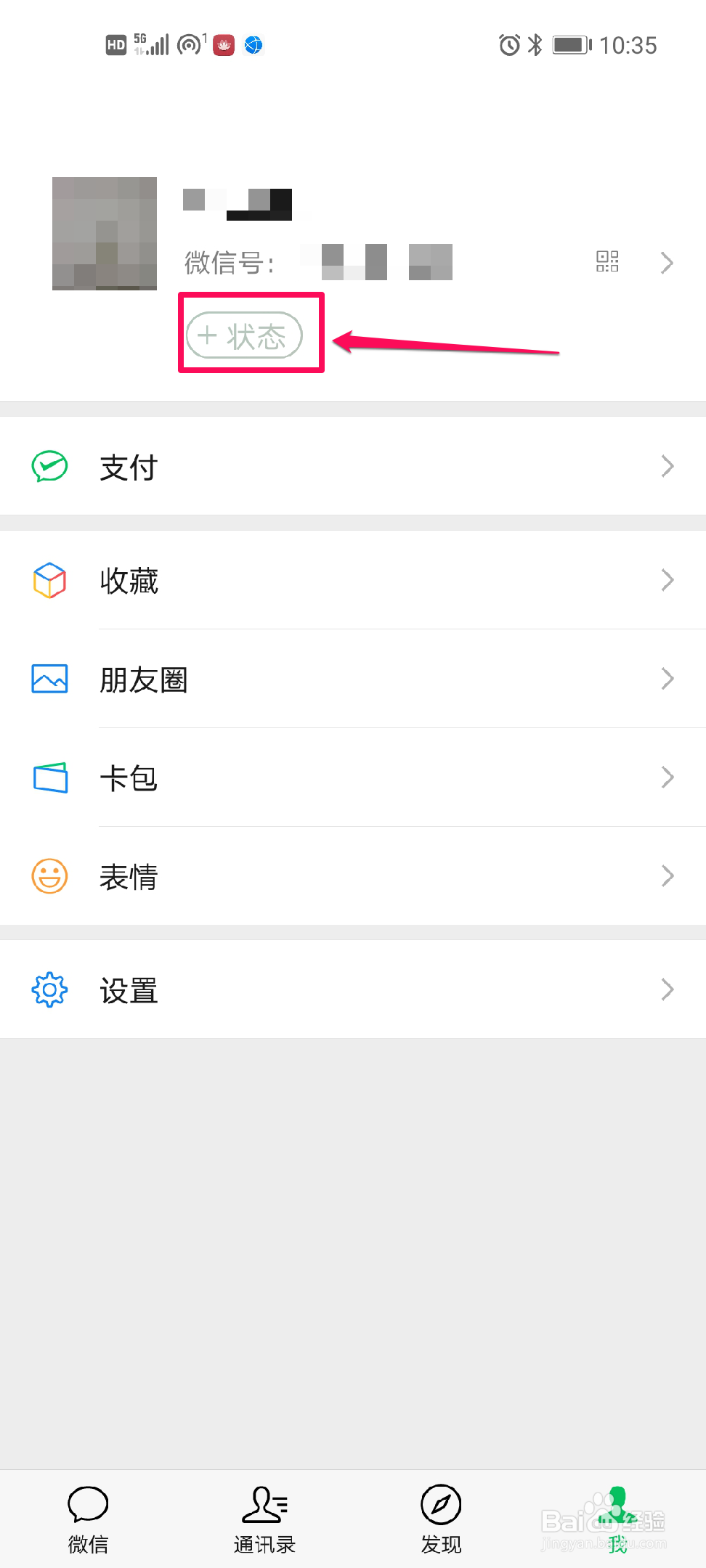Open the Payment (支付) service icon

tap(49, 466)
